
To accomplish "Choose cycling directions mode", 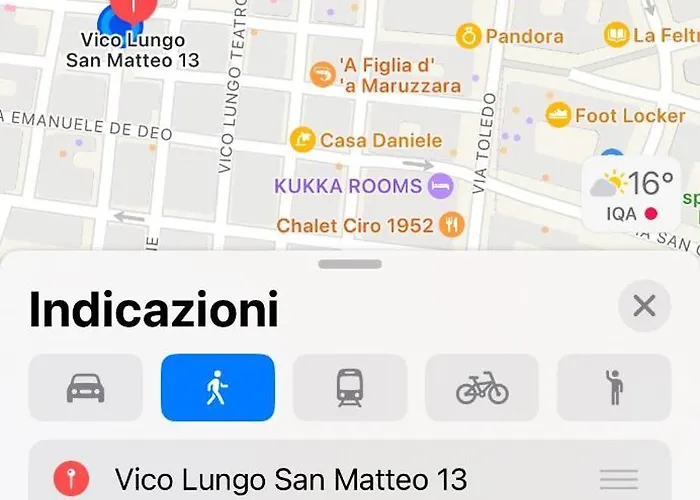I will coord(482,387).
